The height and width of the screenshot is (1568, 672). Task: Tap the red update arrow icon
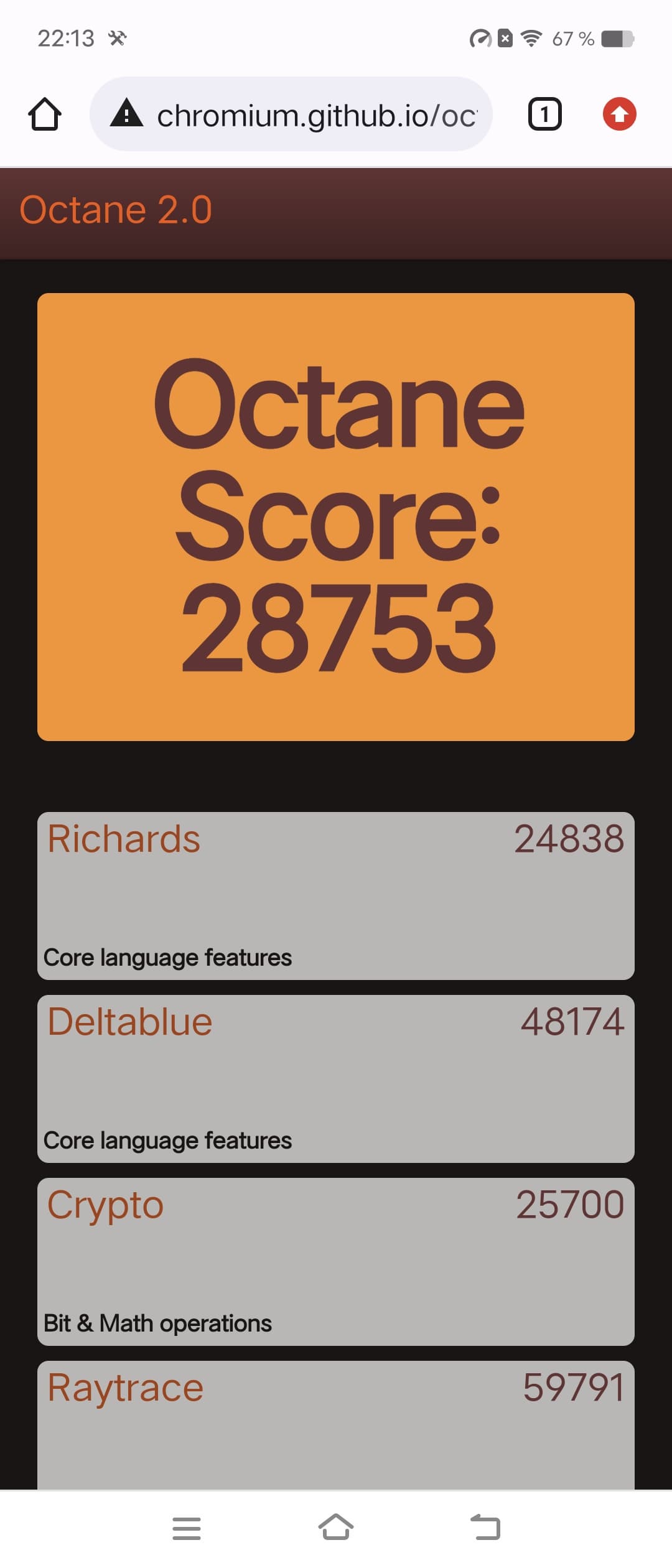[x=619, y=114]
